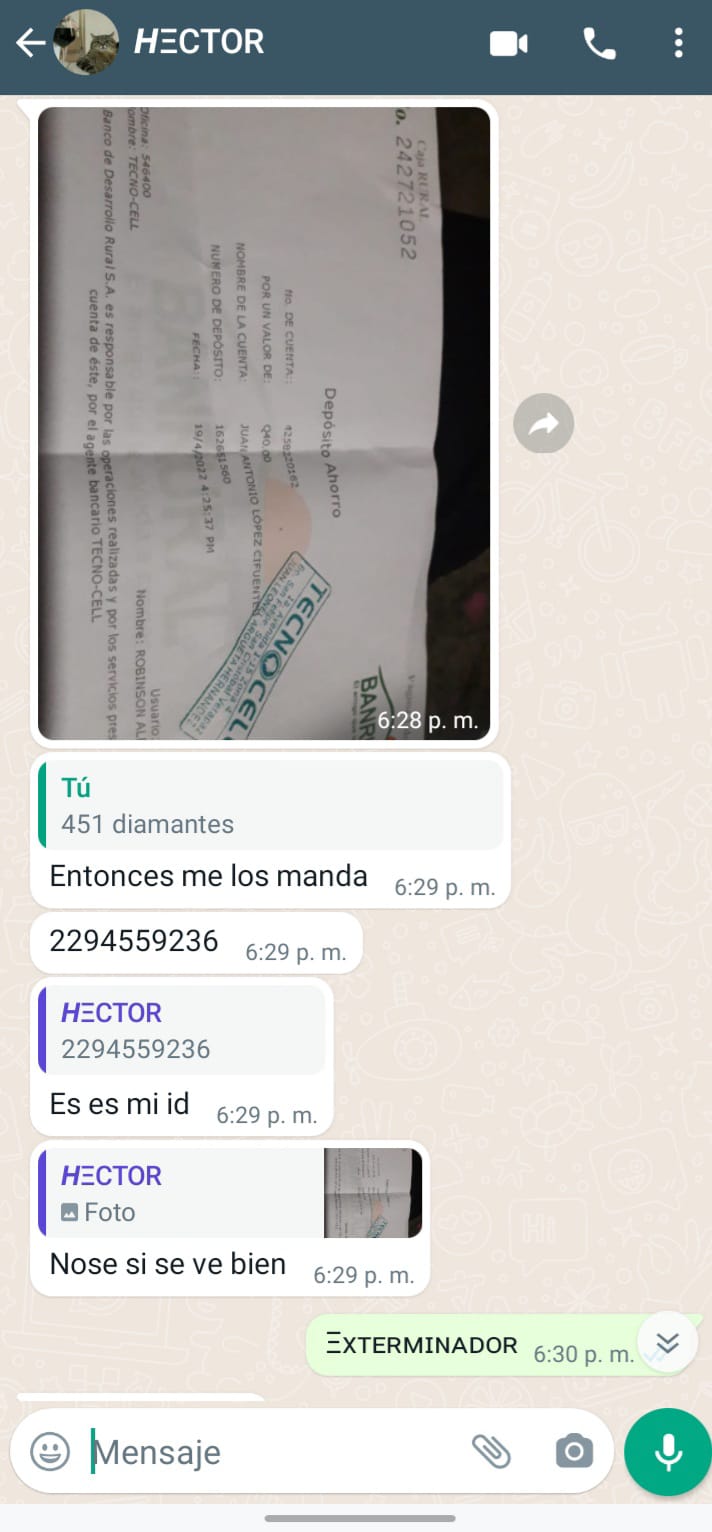The height and width of the screenshot is (1532, 712).
Task: Focus the Mensaje text field
Action: [x=270, y=1451]
